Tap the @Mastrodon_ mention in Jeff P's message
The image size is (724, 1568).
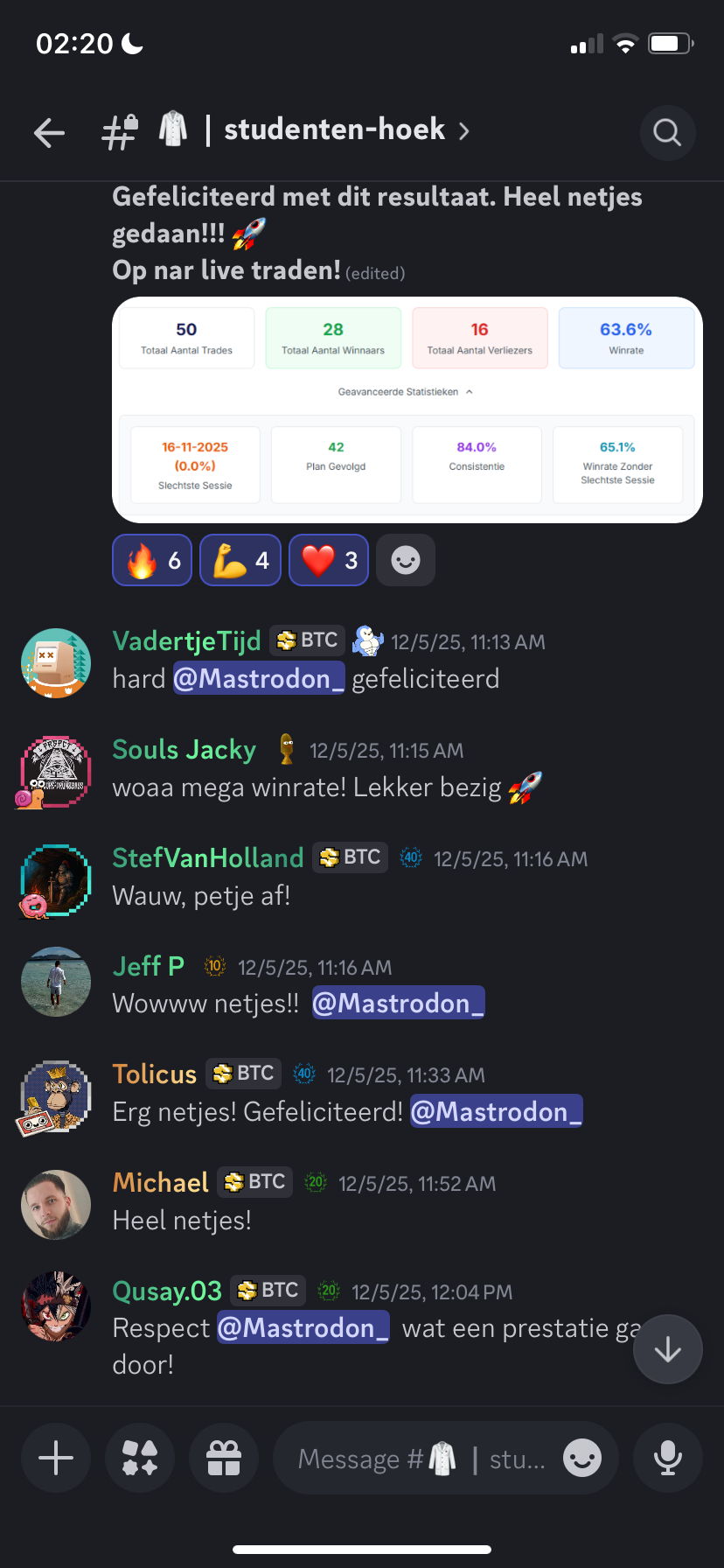click(398, 1004)
